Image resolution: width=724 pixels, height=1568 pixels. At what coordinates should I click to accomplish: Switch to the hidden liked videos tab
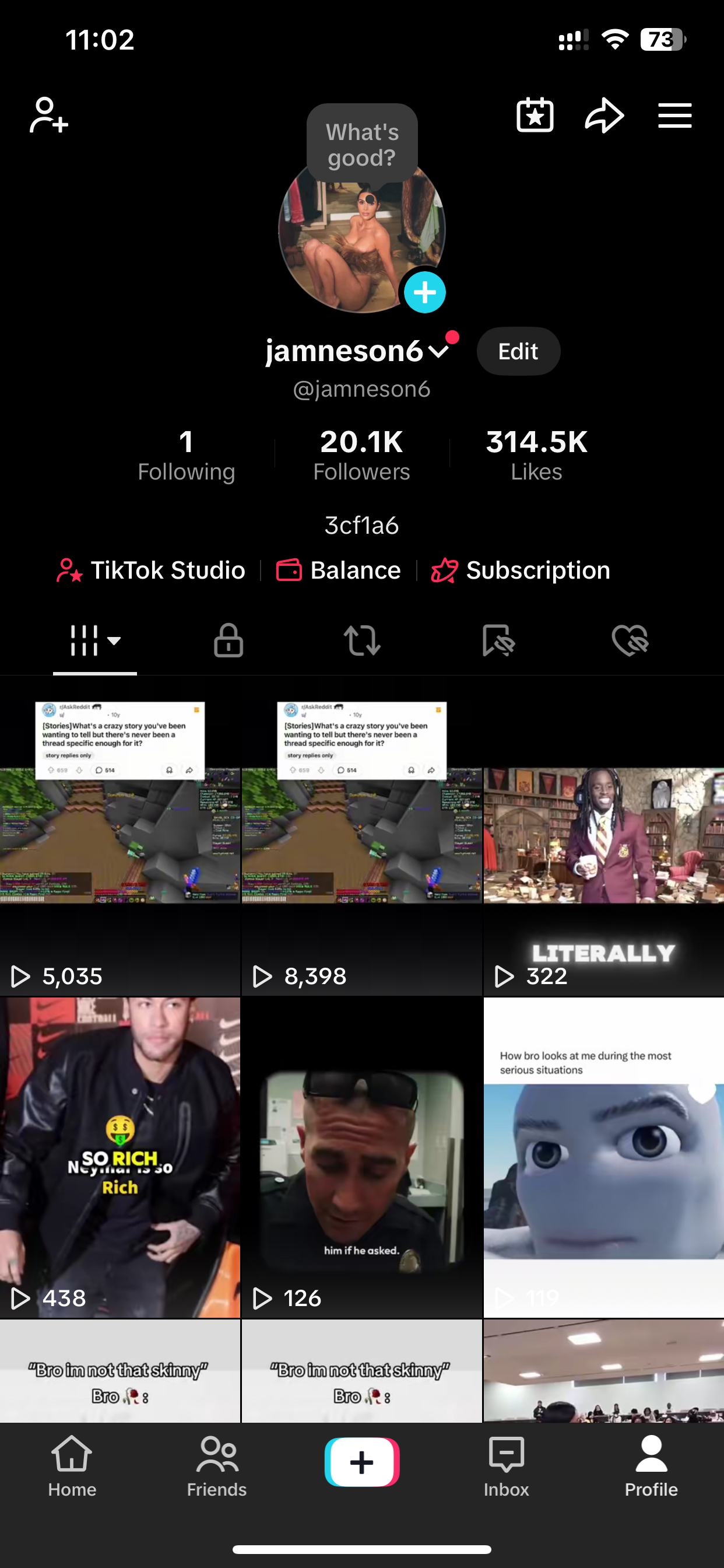(x=630, y=640)
